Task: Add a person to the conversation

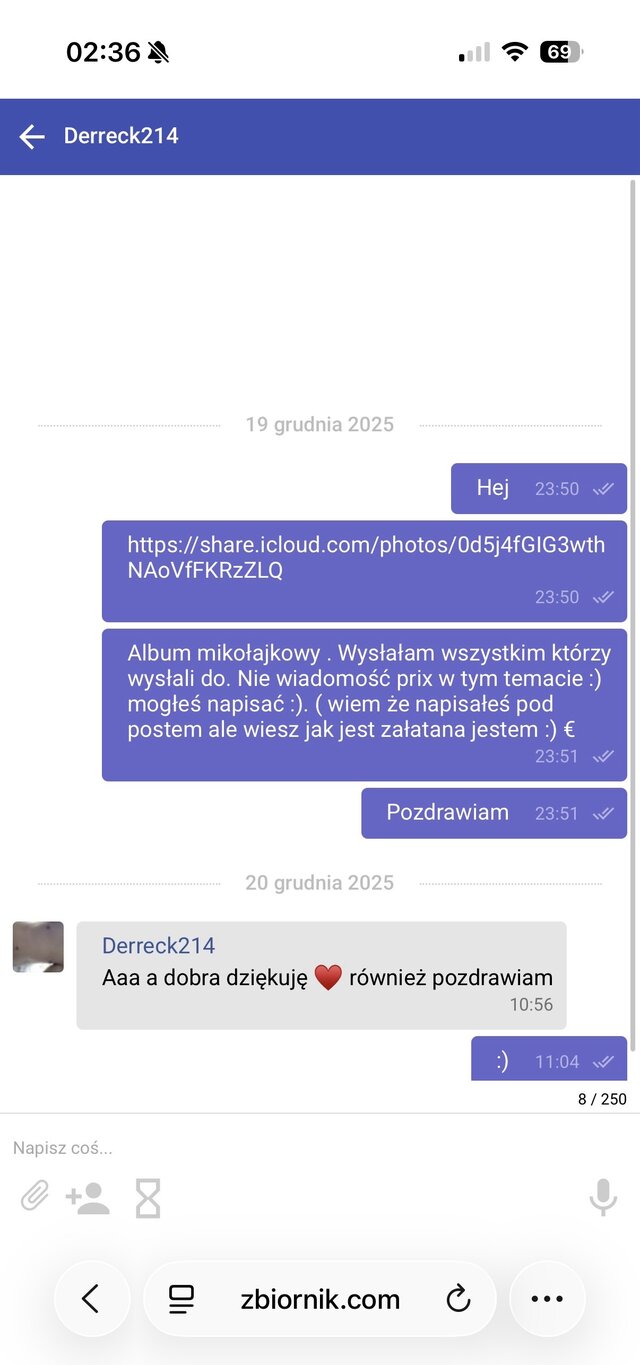Action: point(88,1197)
